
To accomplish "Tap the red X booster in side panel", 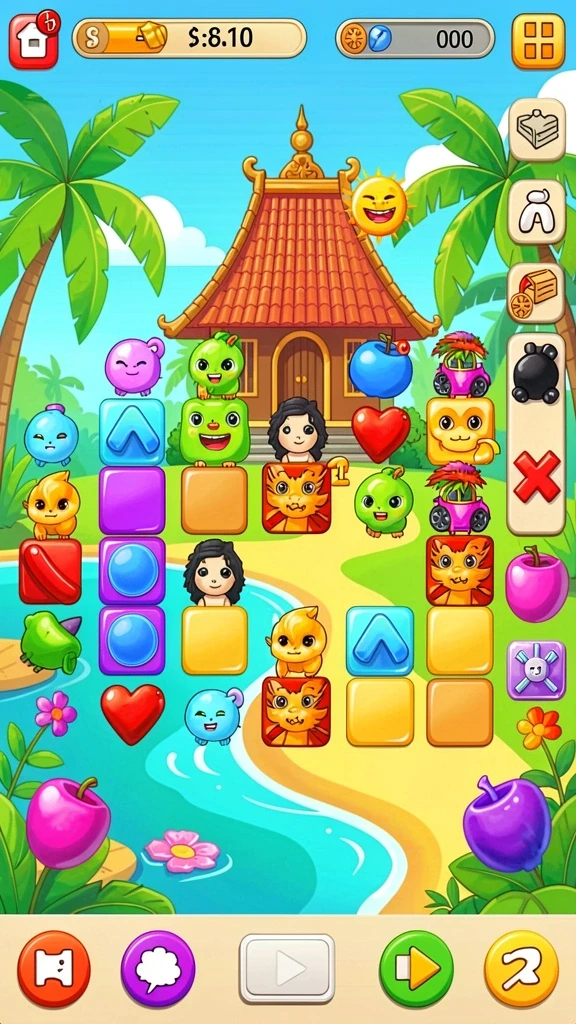I will coord(537,476).
